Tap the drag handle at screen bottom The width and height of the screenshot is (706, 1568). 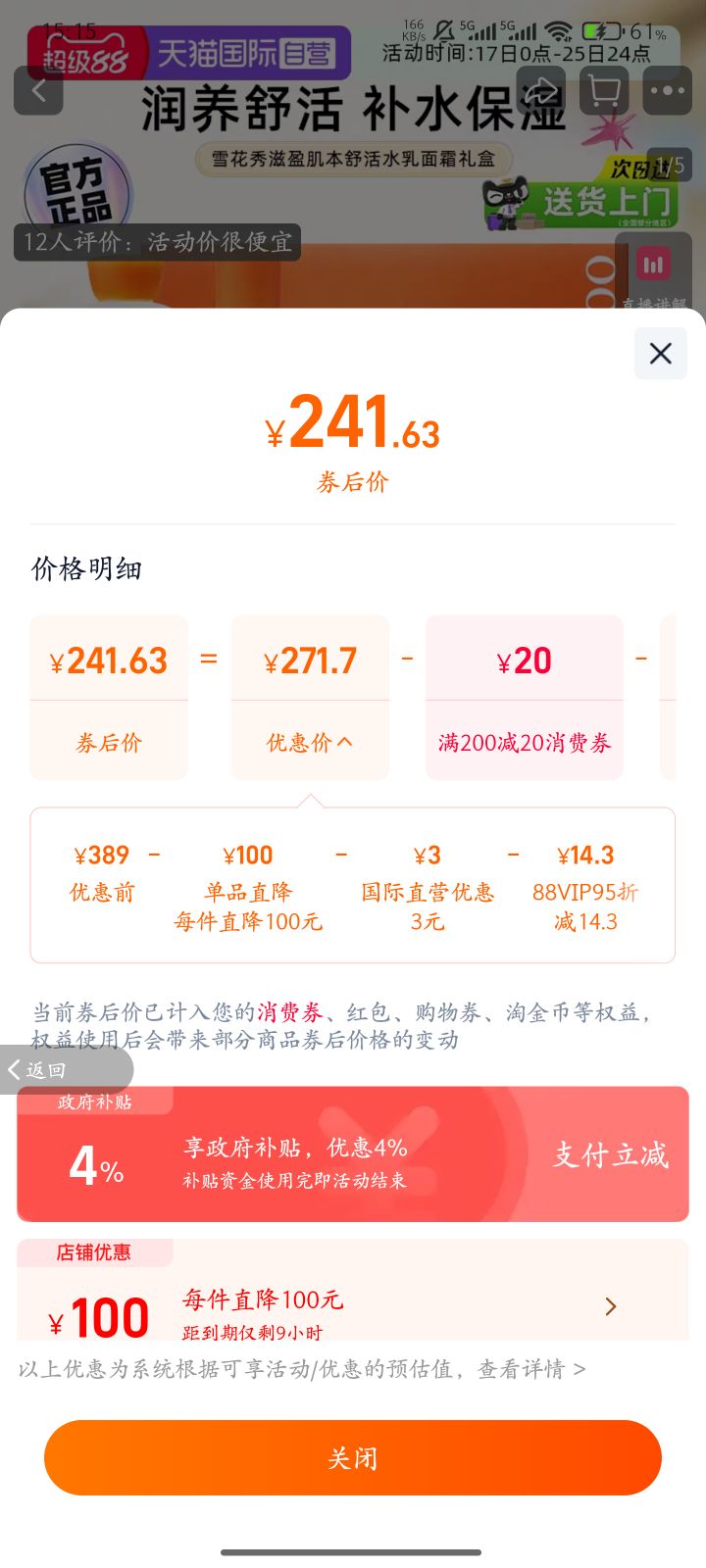[353, 1552]
